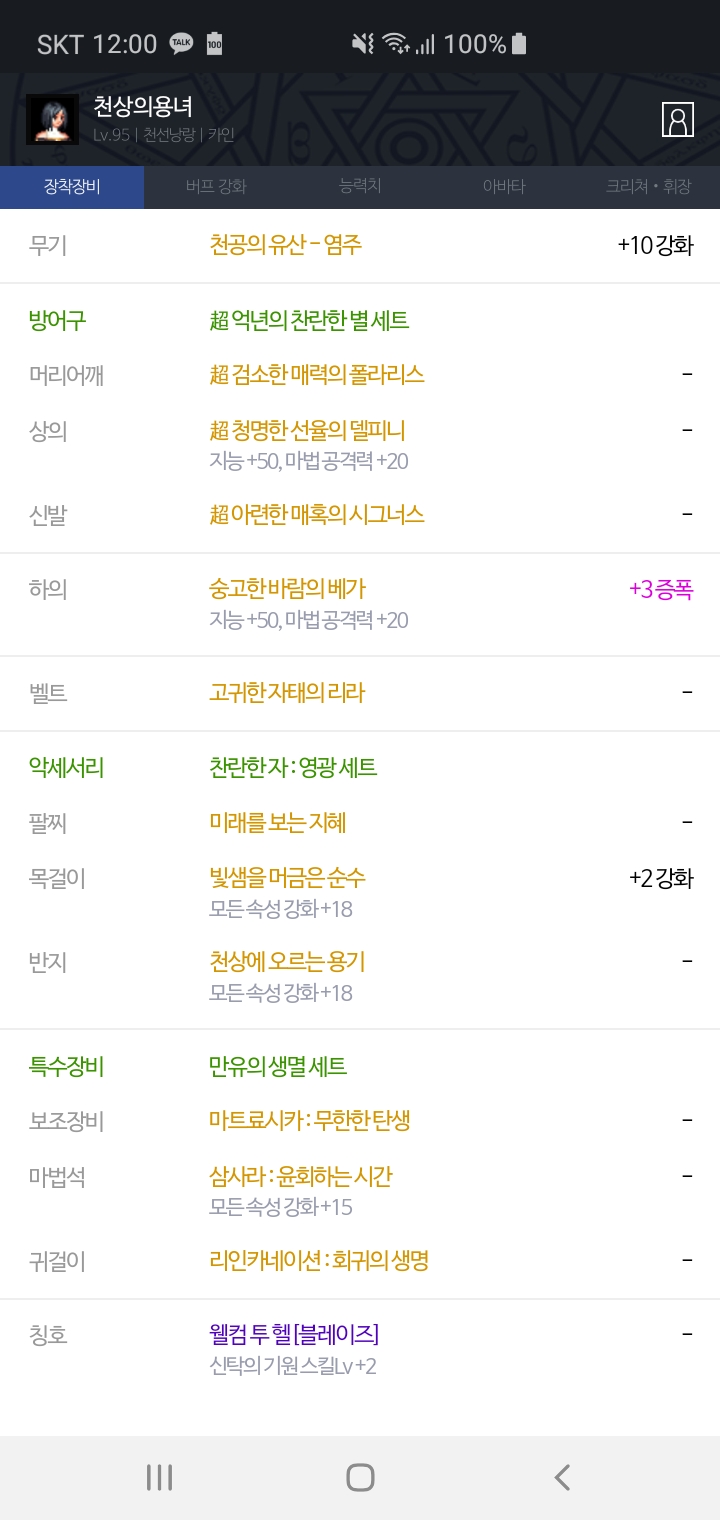Open the character profile icon

[x=677, y=119]
